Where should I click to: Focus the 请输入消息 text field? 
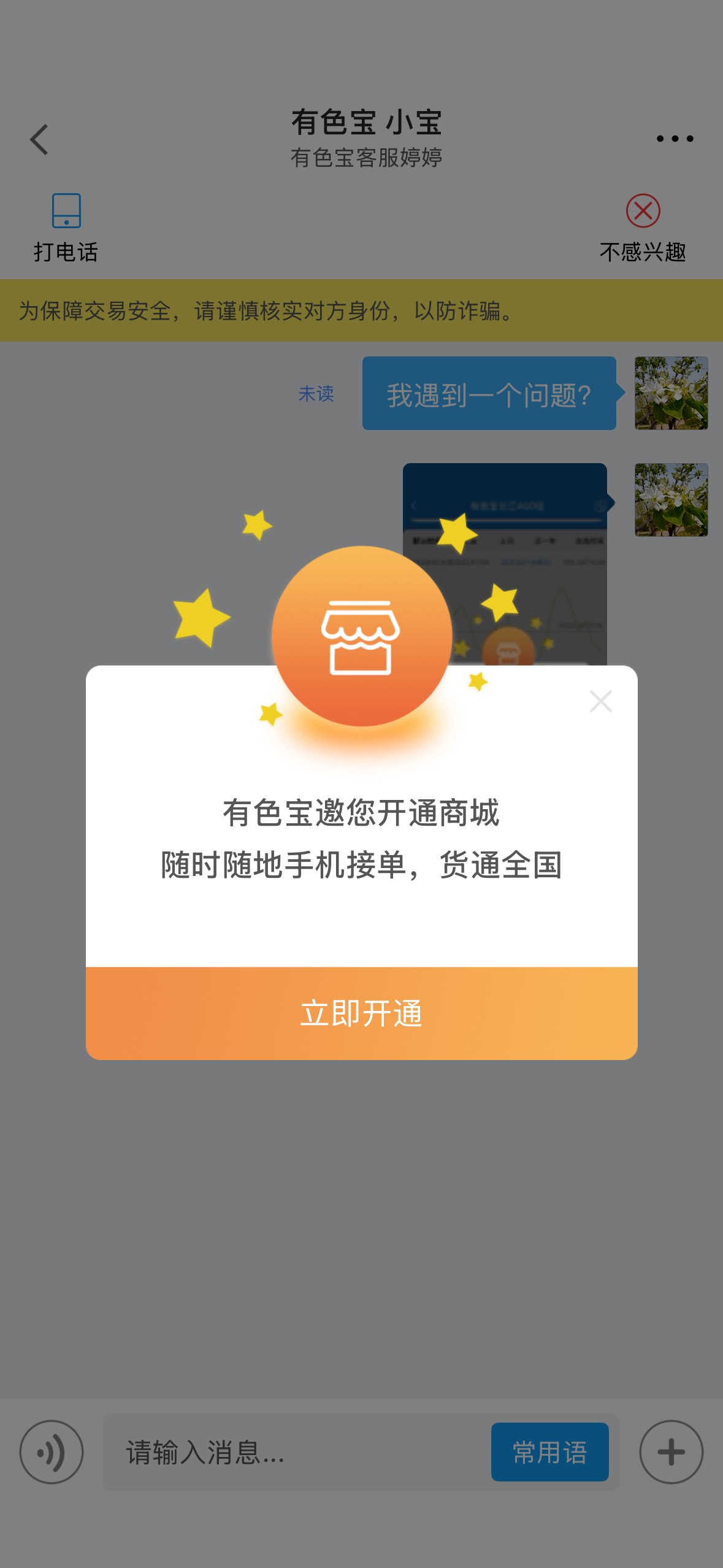pos(297,1452)
